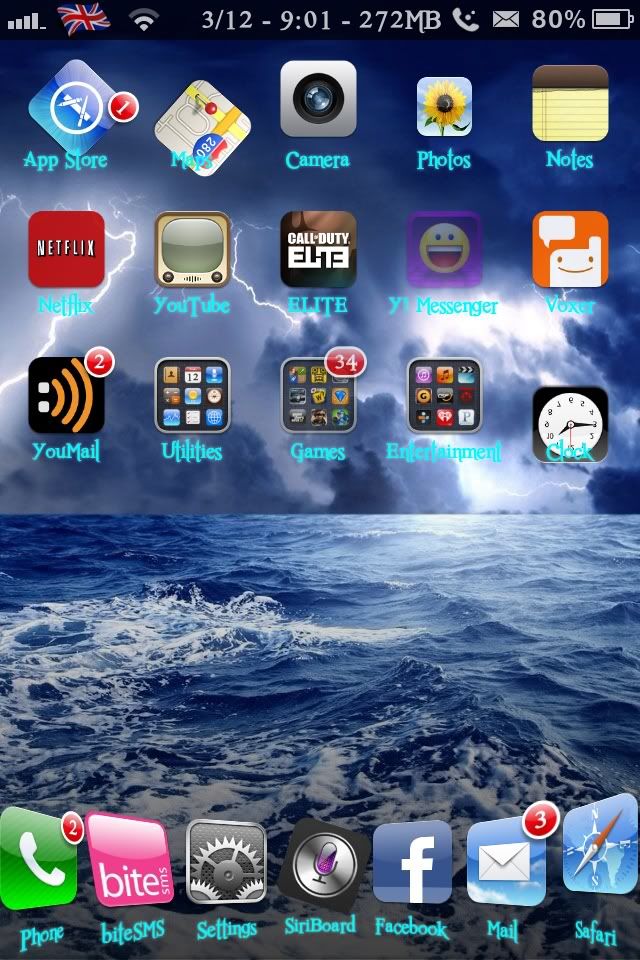Expand the Utilities folder
The image size is (640, 960).
(x=192, y=395)
